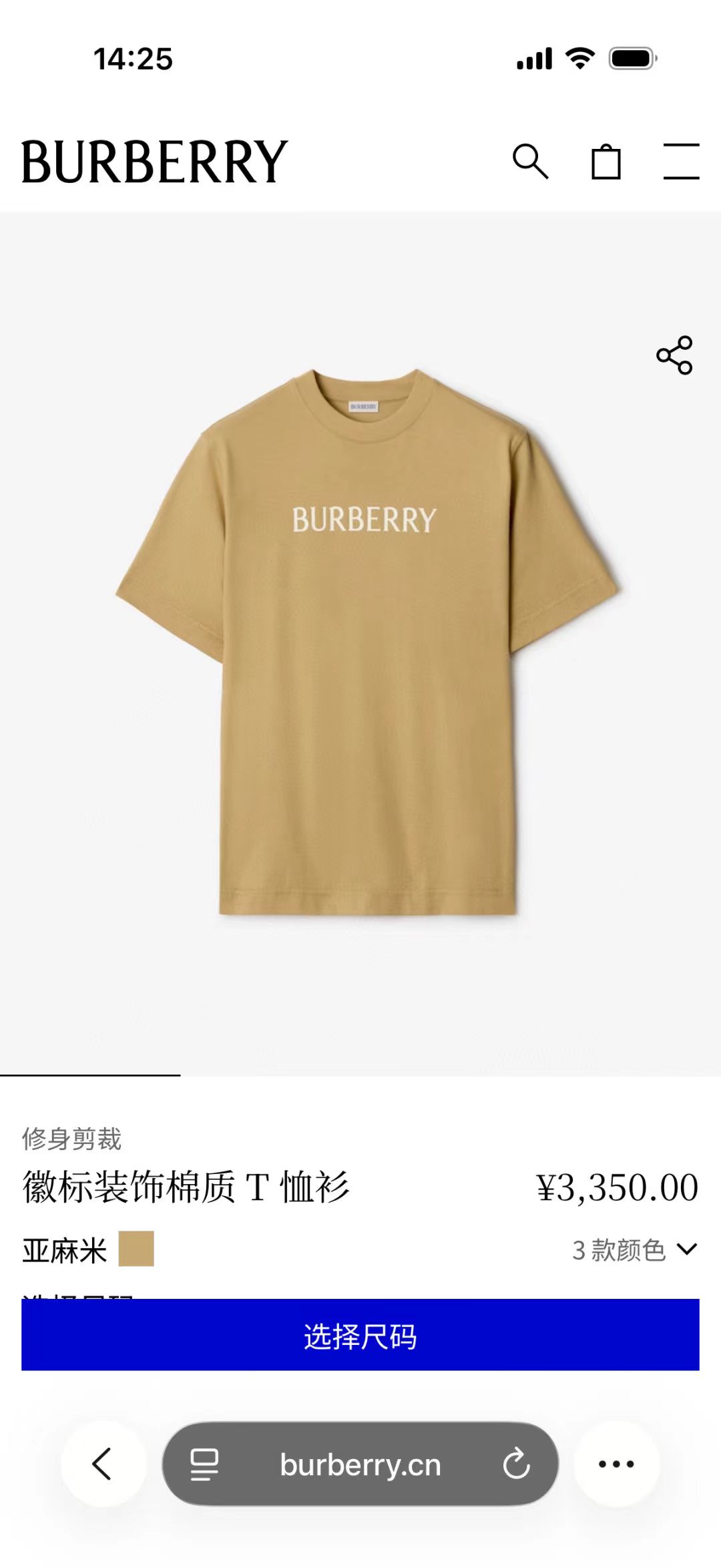
Task: Expand the 3 款颜色 color options
Action: pos(634,1249)
